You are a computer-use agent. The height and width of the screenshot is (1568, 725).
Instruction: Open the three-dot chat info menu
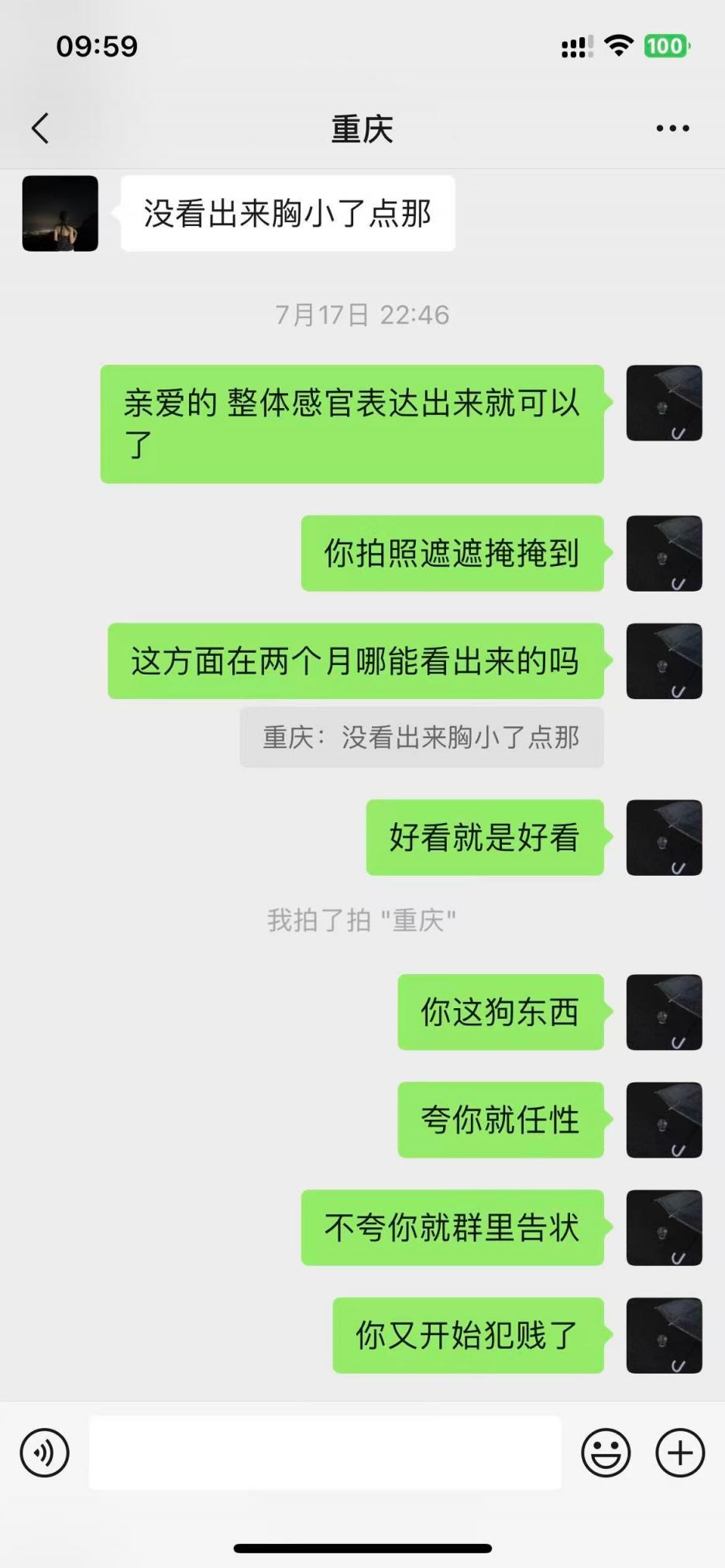(672, 129)
